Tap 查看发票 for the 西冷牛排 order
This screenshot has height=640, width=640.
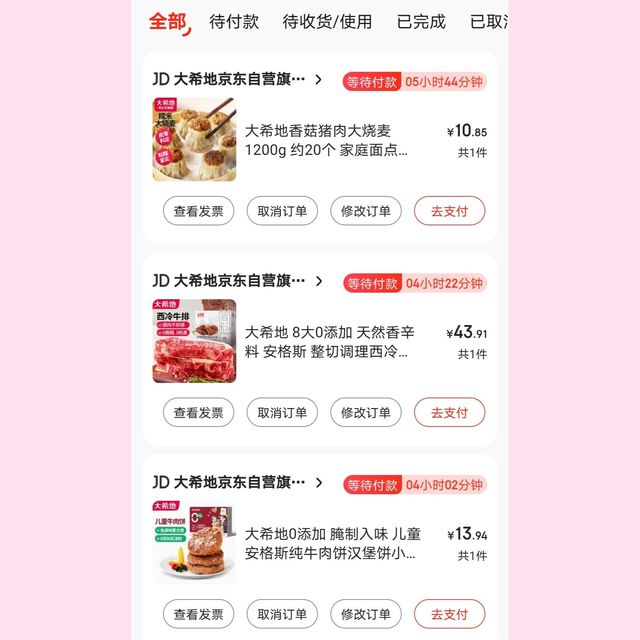click(198, 412)
